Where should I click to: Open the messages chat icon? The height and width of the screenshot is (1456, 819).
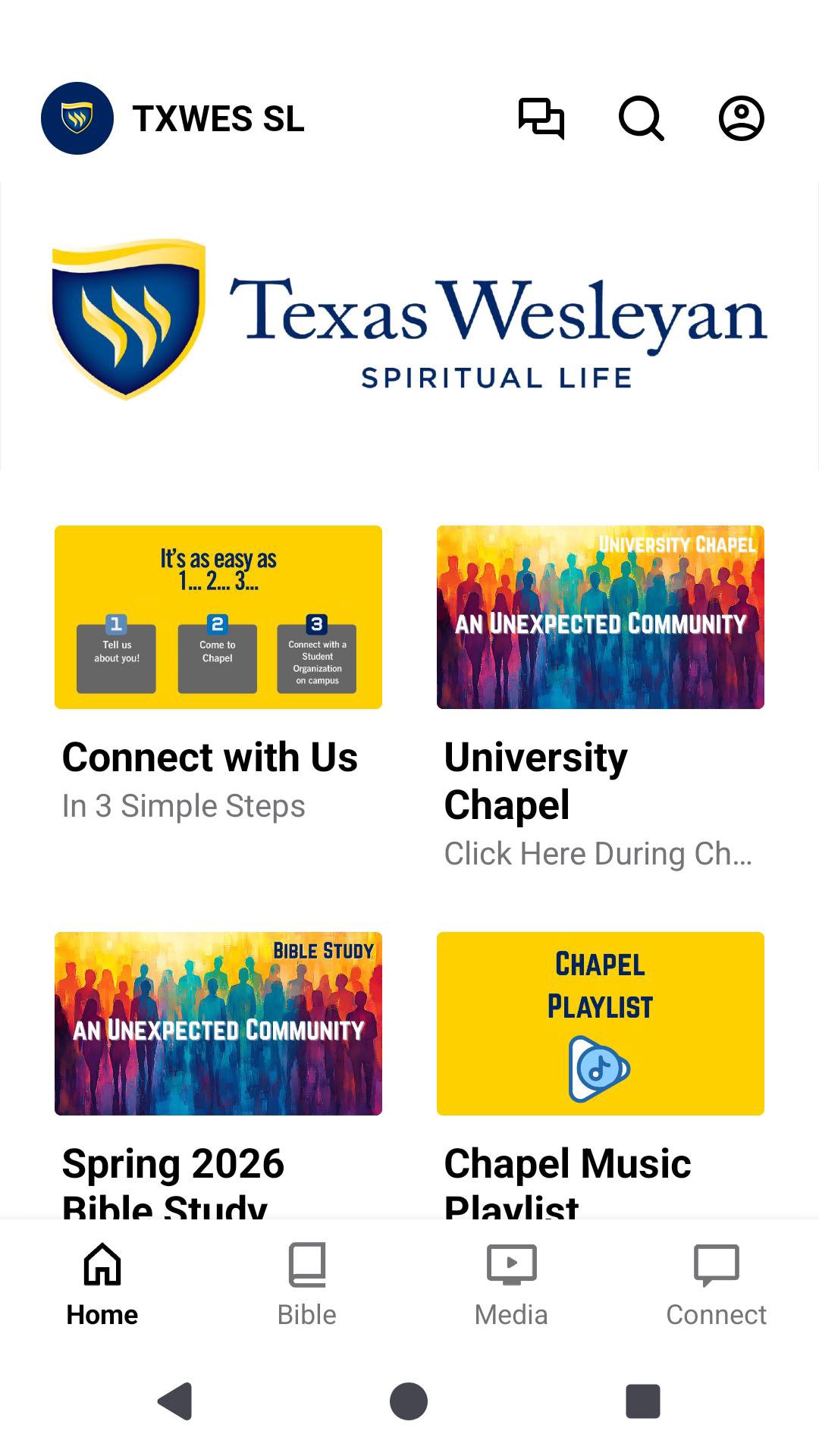[541, 118]
